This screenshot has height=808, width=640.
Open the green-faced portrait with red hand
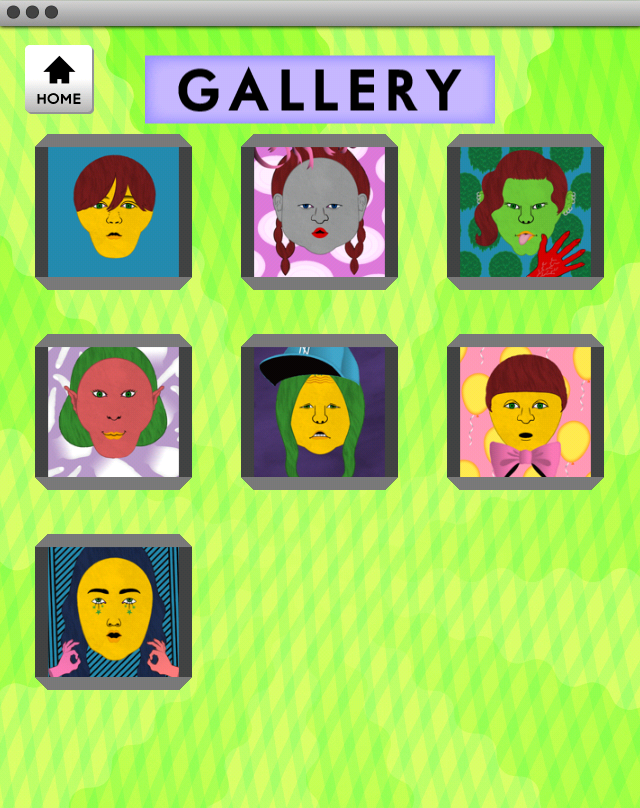[525, 212]
